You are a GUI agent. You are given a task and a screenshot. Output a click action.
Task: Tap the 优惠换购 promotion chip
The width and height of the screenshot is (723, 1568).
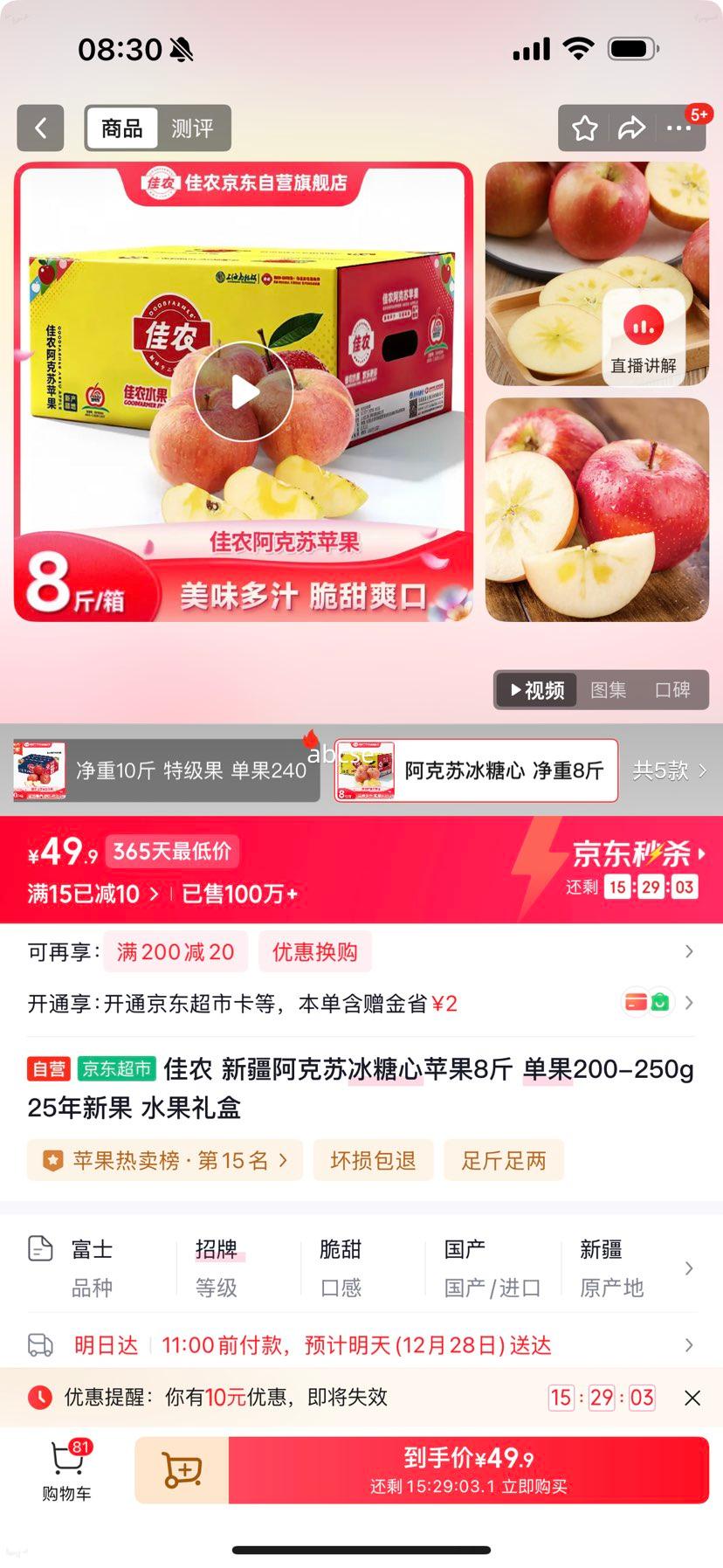(x=314, y=951)
